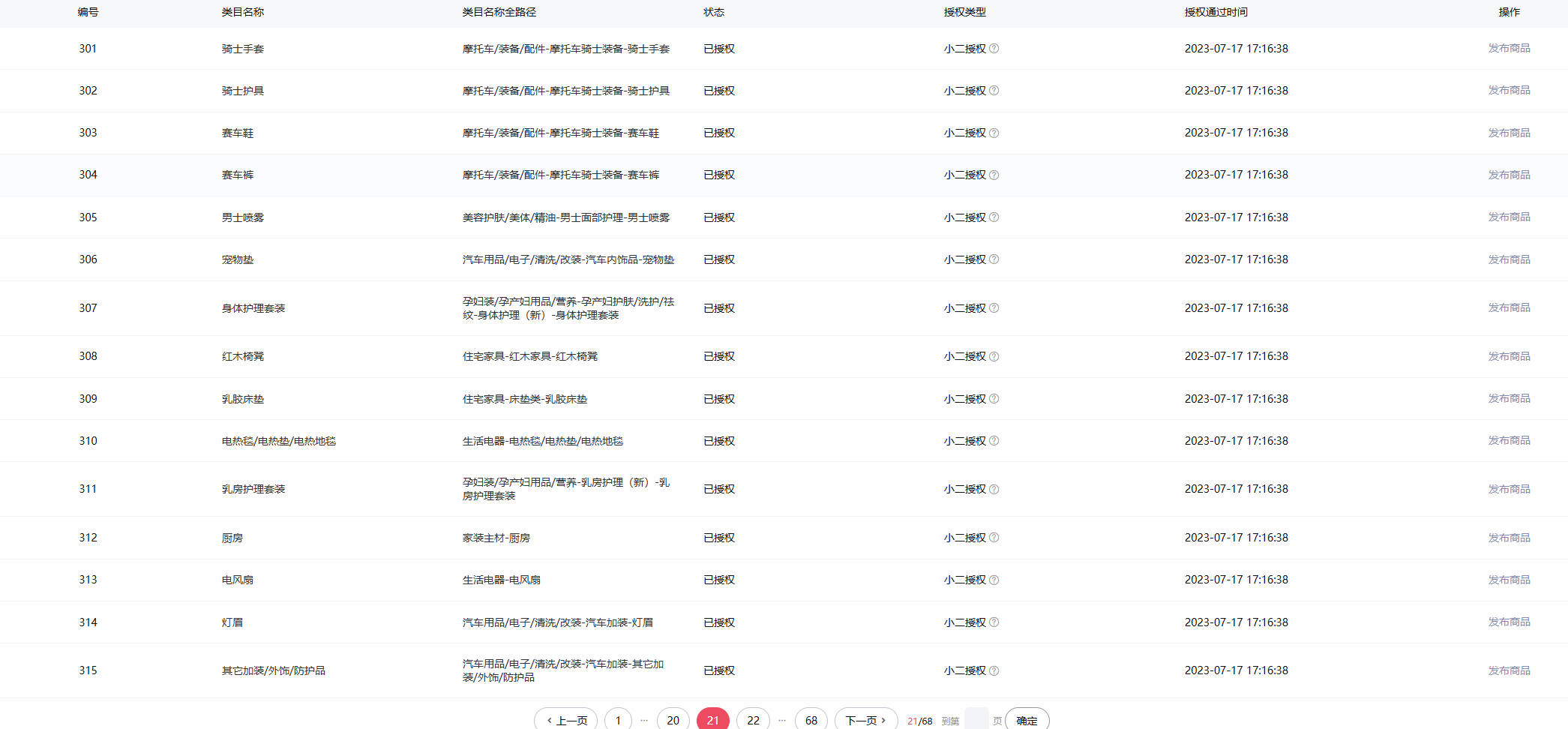Click 发布商品 for 骑士手套 row
Image resolution: width=1568 pixels, height=729 pixels.
(1509, 48)
